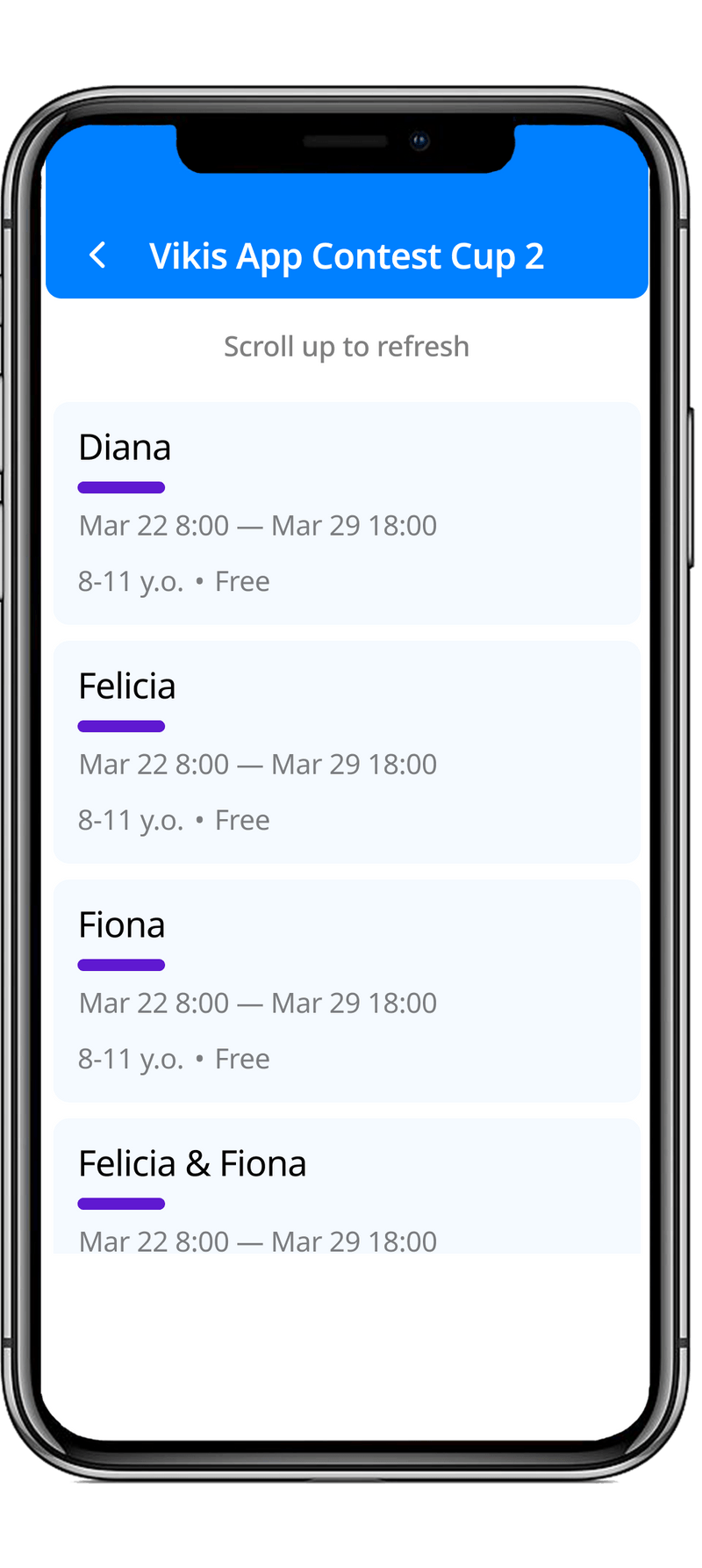This screenshot has height=1568, width=702.
Task: Open the Felicia & Fiona card
Action: pyautogui.click(x=347, y=1186)
